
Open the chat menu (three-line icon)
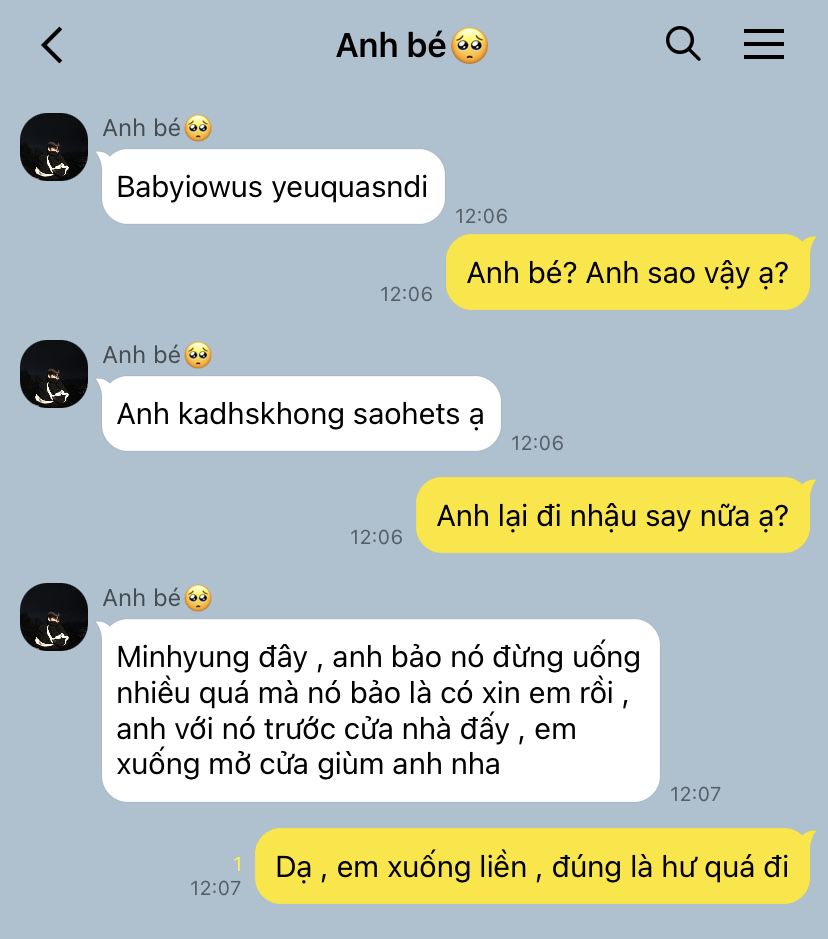[763, 45]
